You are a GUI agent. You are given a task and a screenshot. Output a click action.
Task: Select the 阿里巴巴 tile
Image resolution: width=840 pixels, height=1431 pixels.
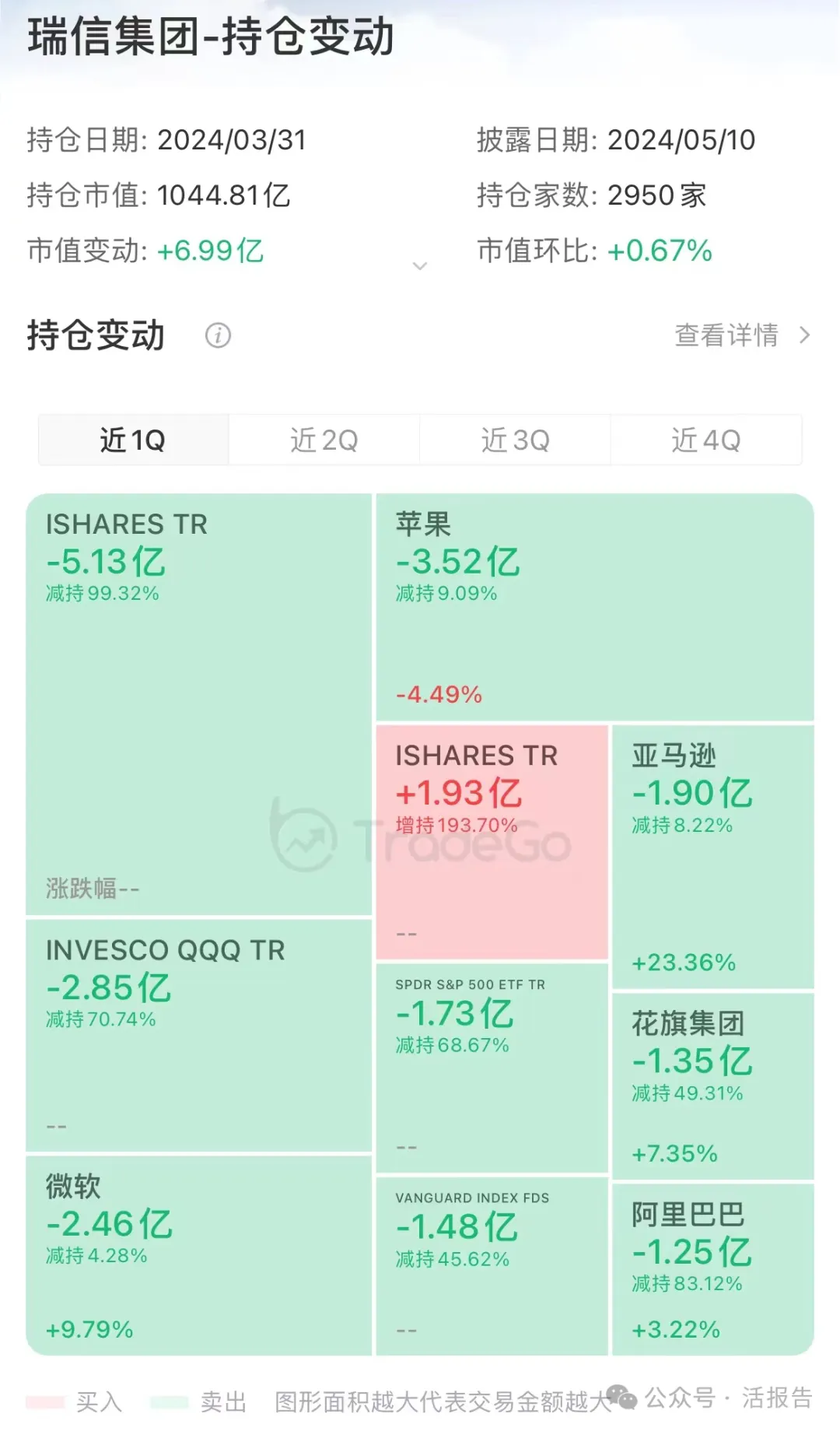(x=712, y=1268)
